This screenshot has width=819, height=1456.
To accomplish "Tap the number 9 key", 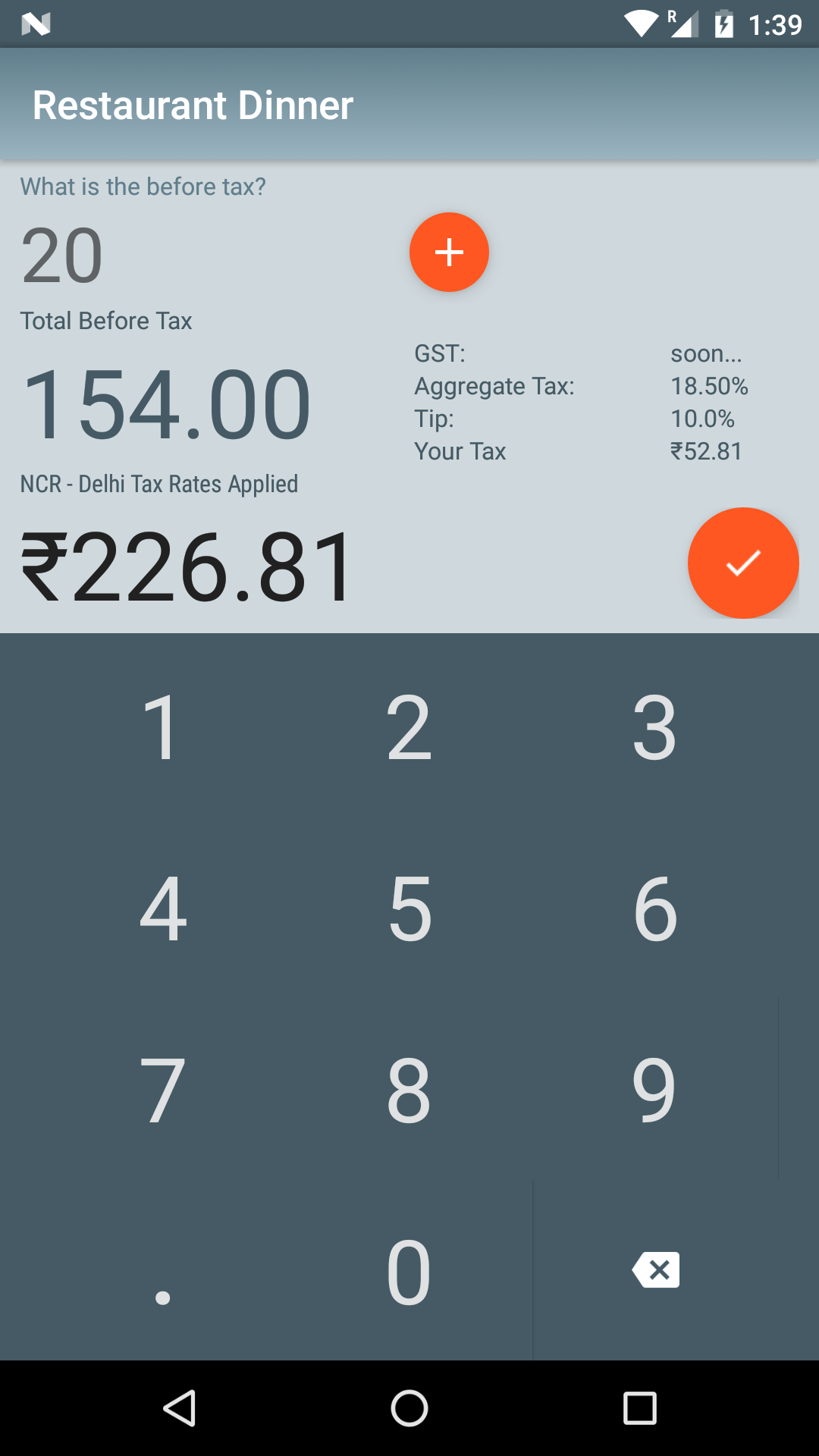I will tap(655, 1090).
